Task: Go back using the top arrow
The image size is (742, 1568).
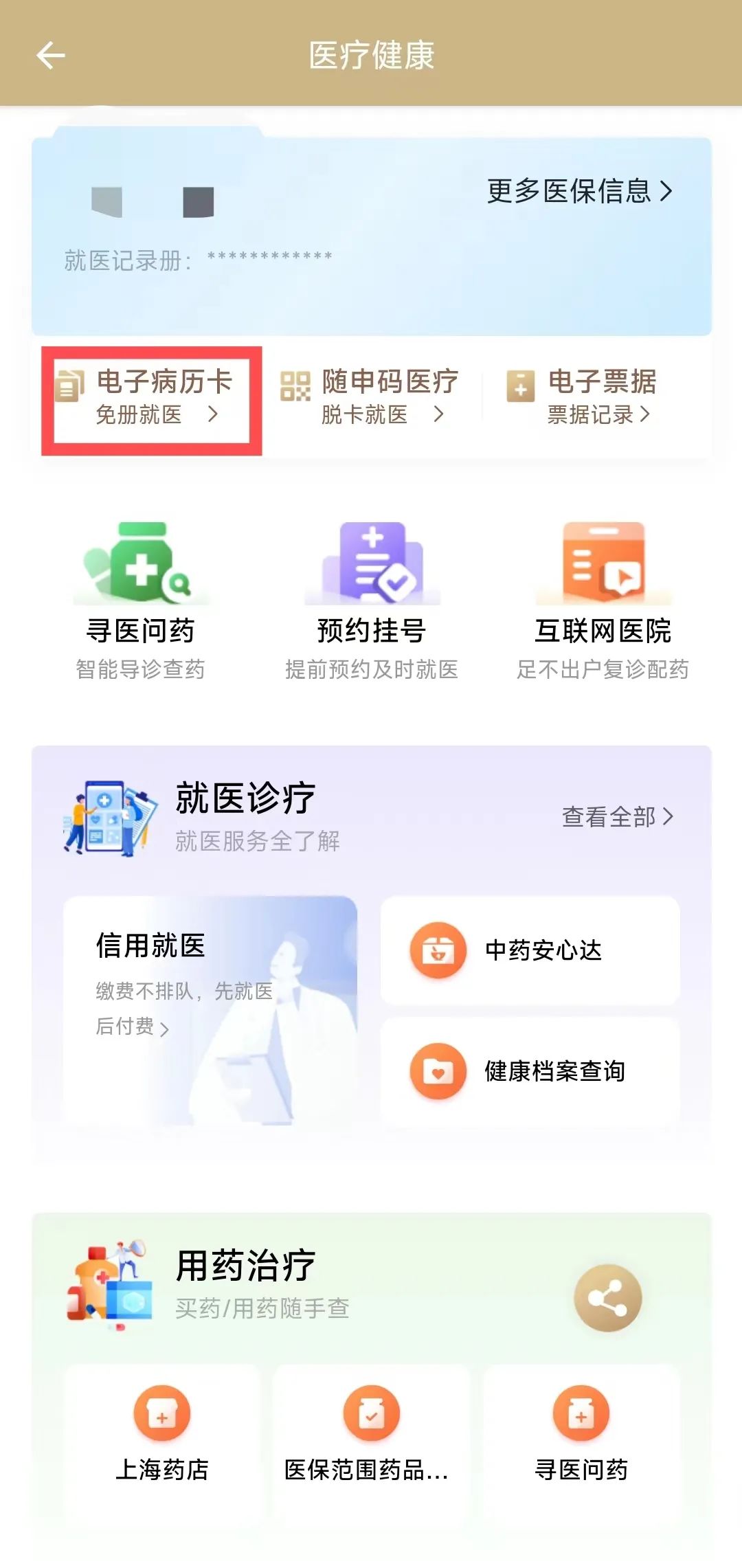Action: point(50,55)
